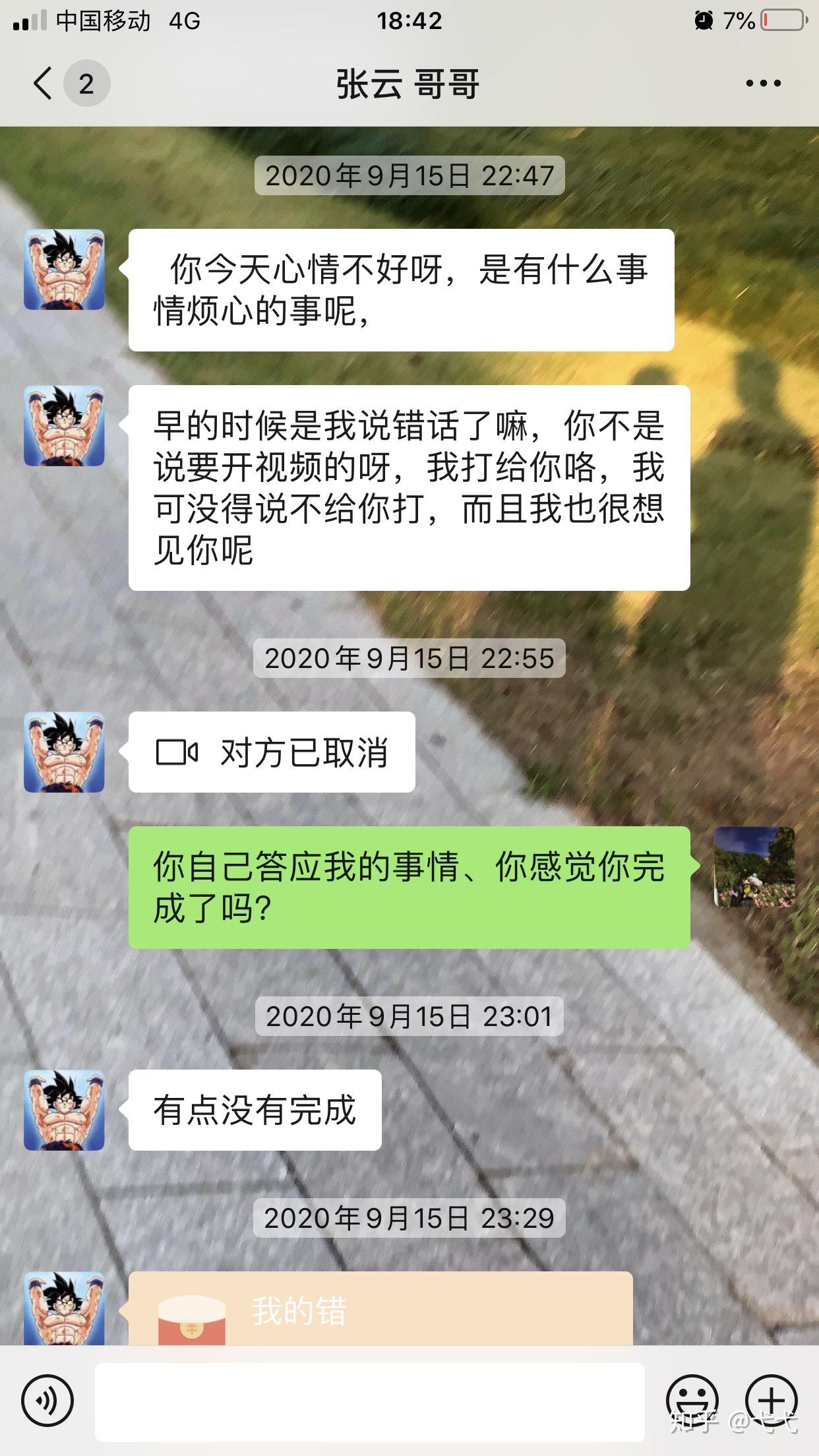Open the emoji sticker panel
Viewport: 819px width, 1456px height.
(x=692, y=1401)
